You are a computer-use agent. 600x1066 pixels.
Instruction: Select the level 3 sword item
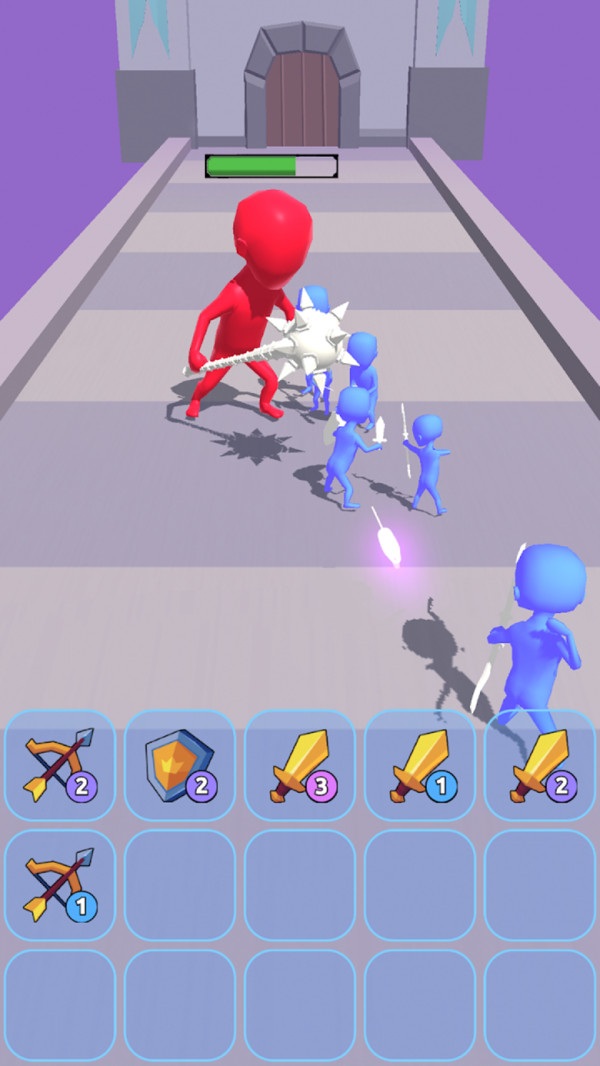point(299,766)
